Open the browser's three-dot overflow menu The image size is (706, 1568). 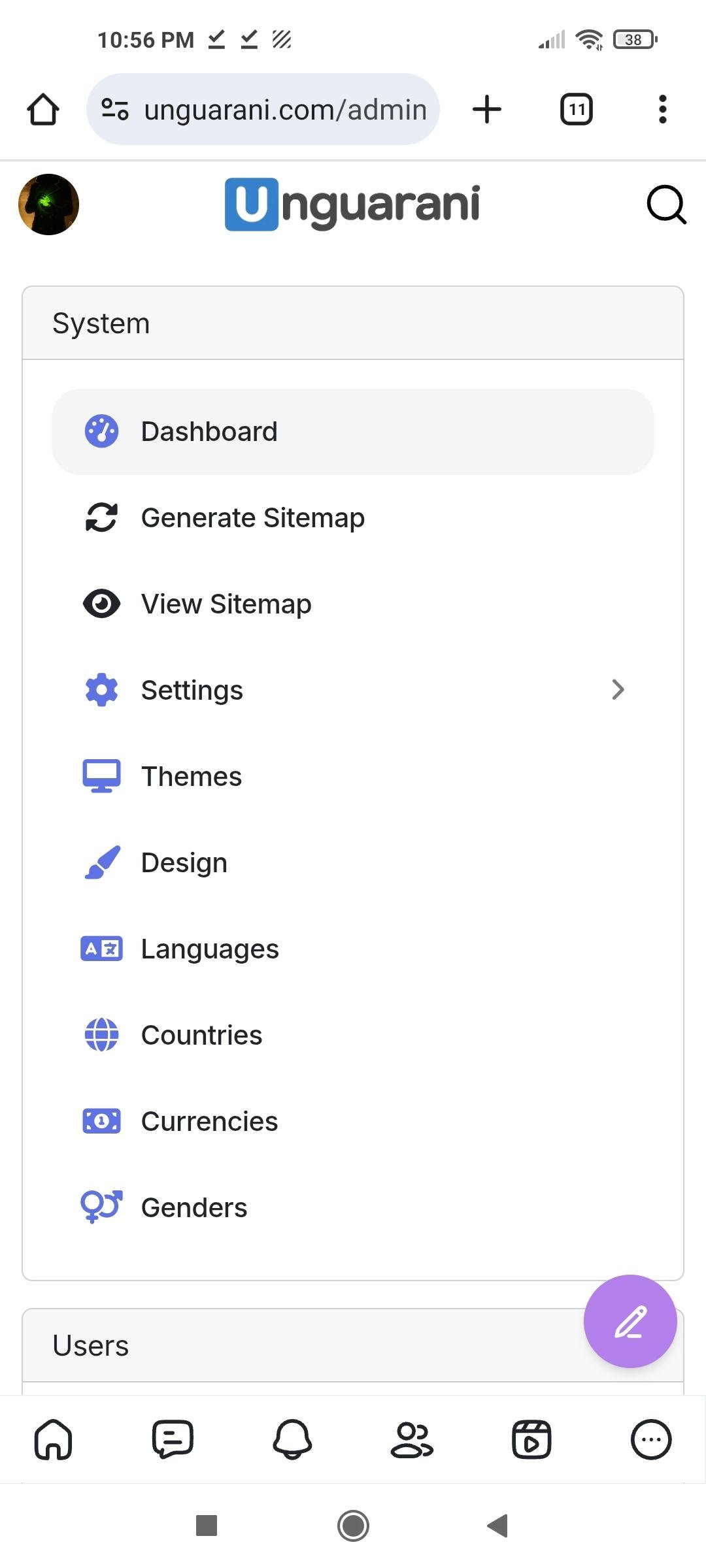point(663,109)
